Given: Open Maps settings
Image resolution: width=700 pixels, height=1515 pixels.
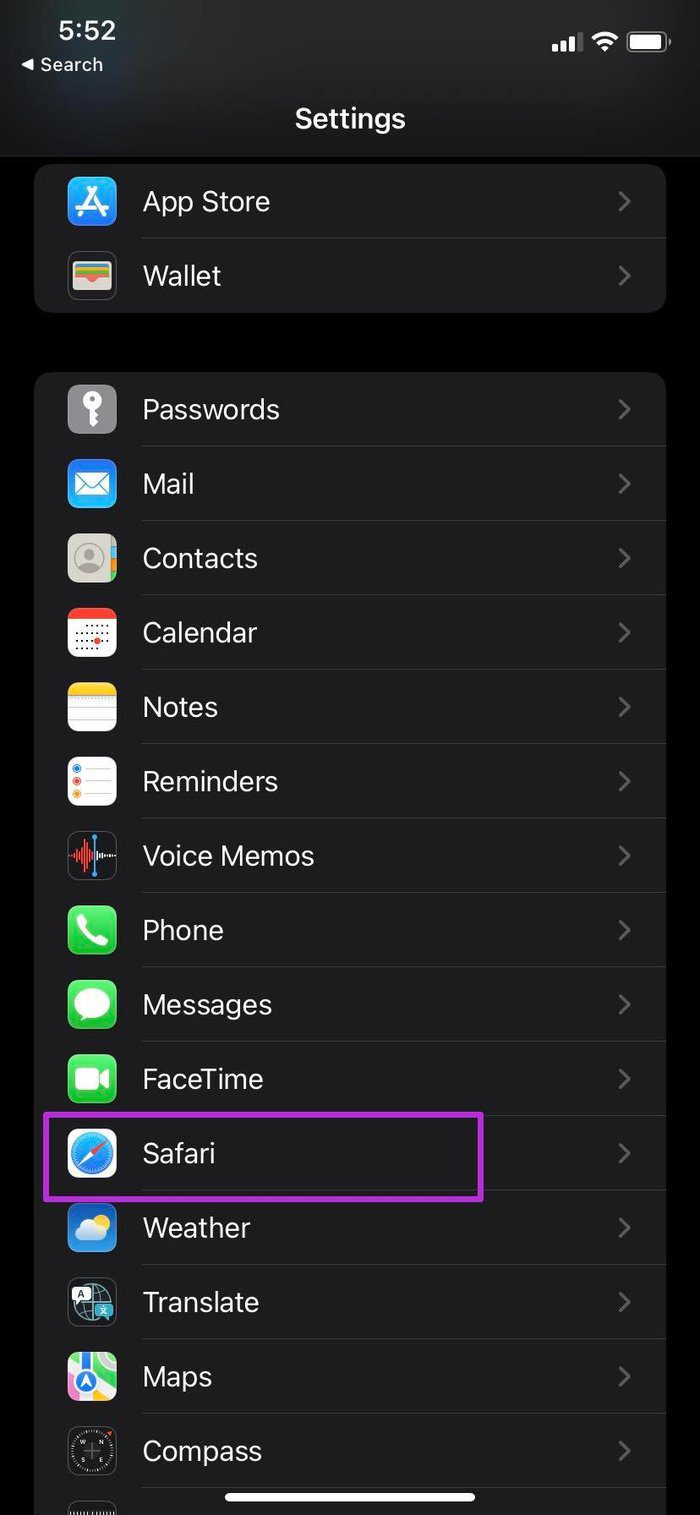Looking at the screenshot, I should click(x=350, y=1376).
